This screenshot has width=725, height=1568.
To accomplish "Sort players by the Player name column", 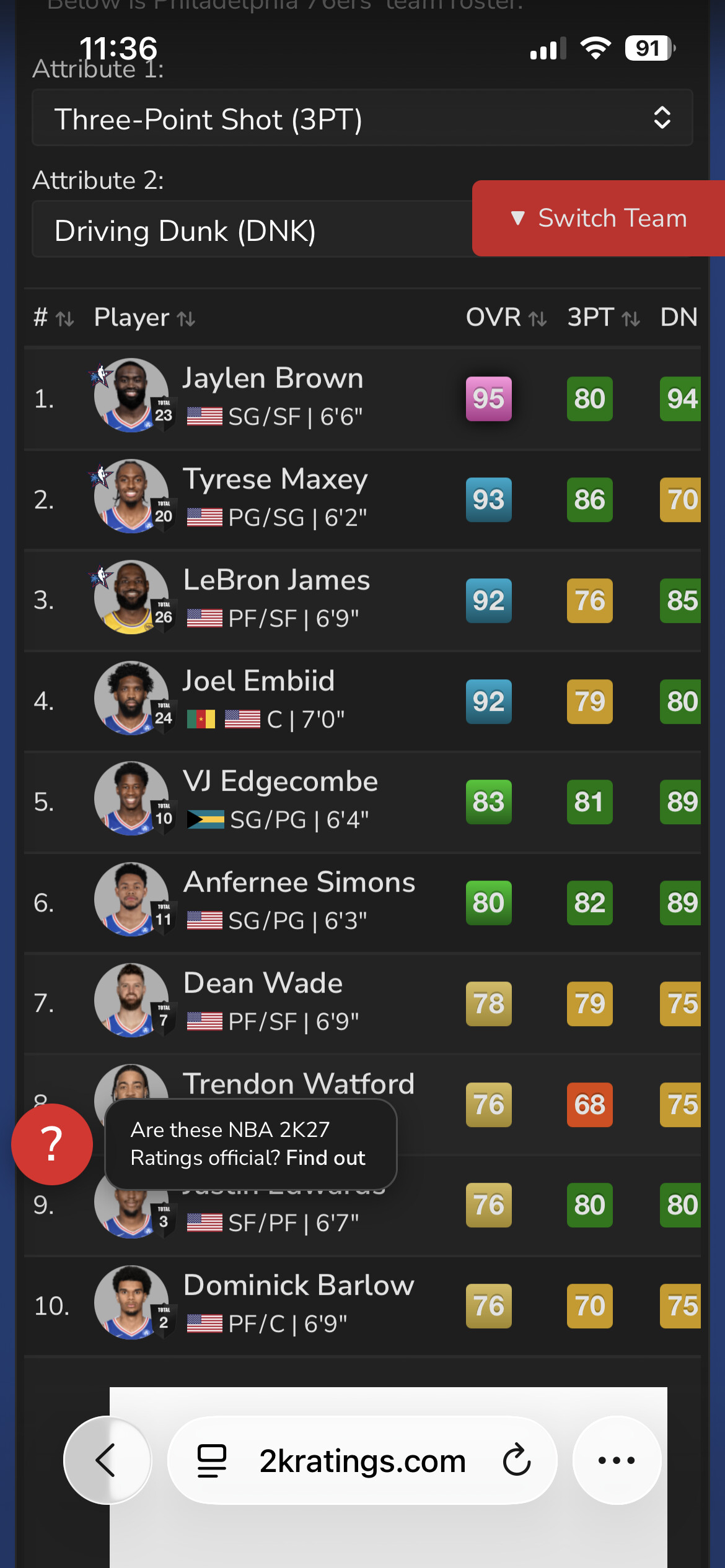I will coord(144,318).
